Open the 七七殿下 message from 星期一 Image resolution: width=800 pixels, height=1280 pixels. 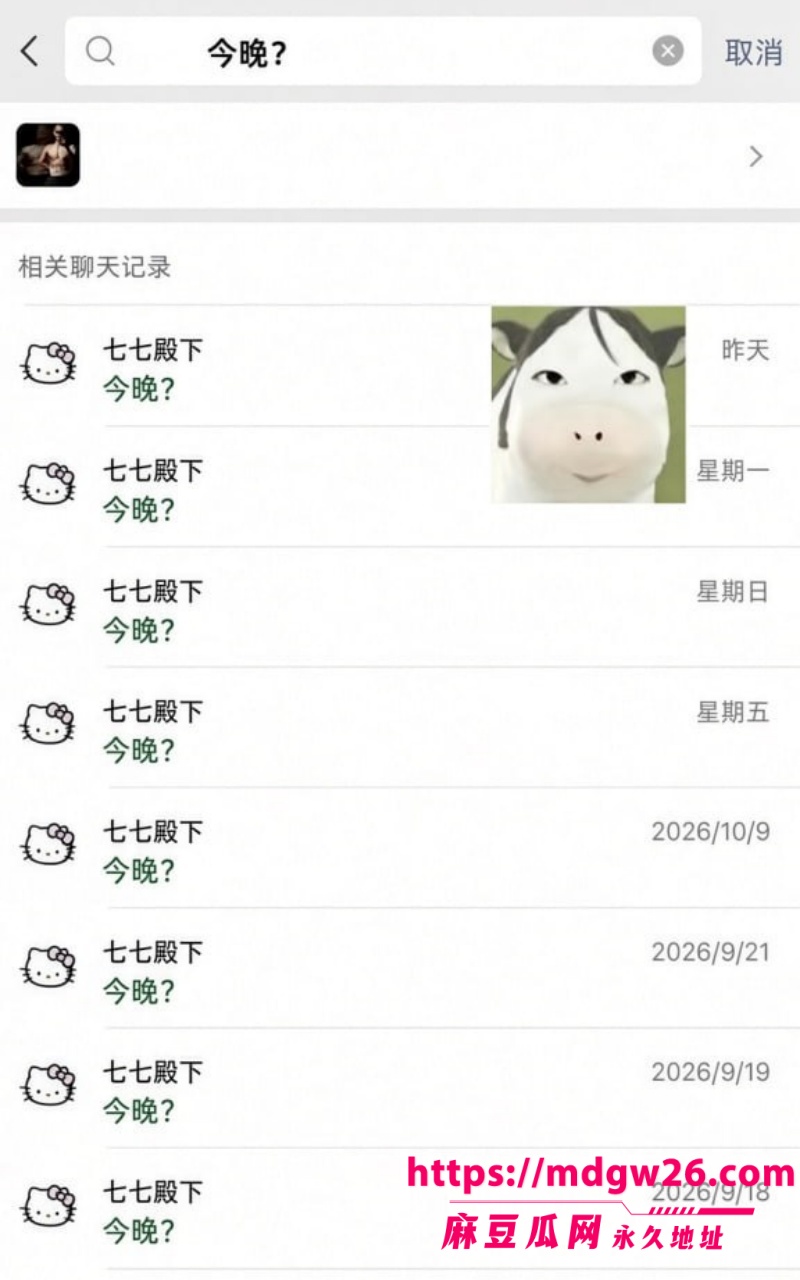pos(400,487)
